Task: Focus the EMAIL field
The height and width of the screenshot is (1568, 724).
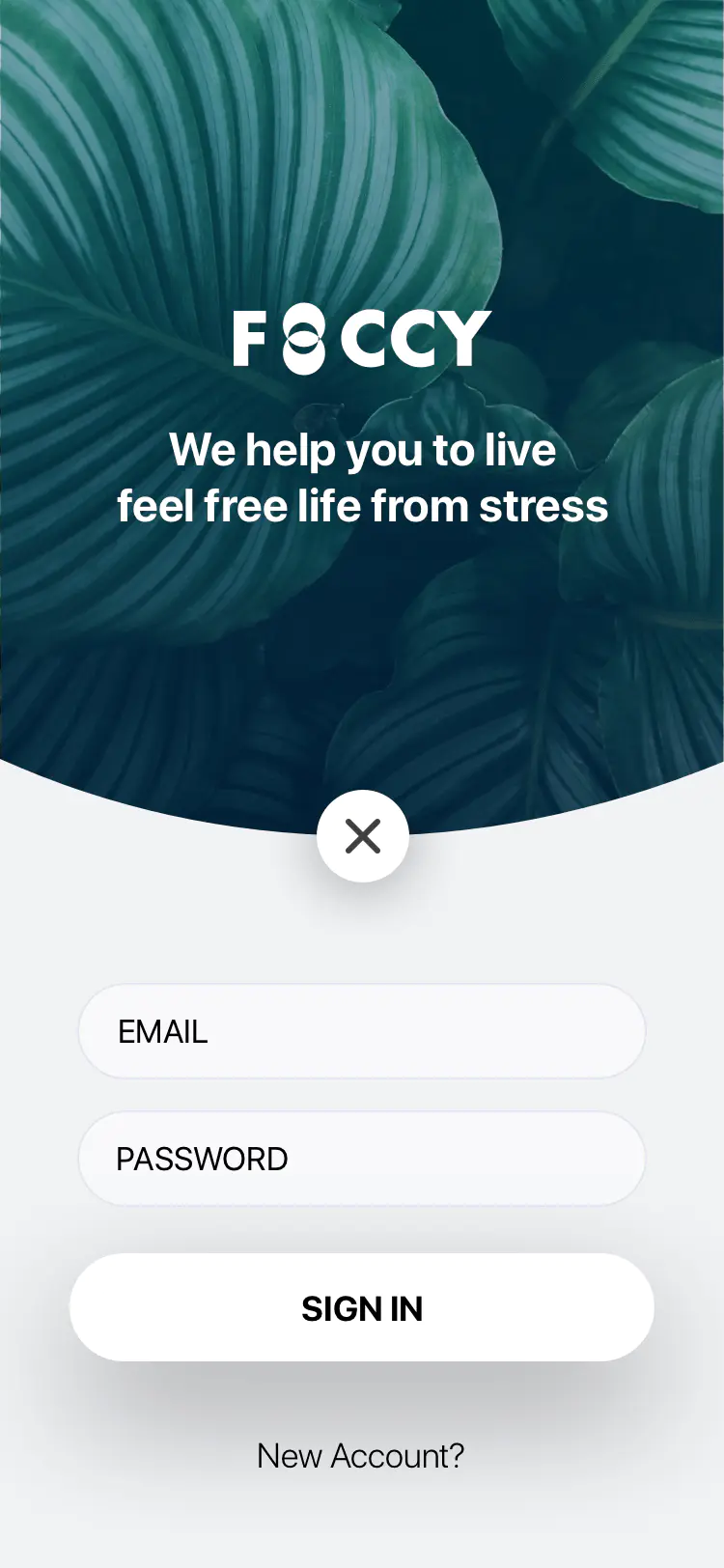Action: [362, 1031]
